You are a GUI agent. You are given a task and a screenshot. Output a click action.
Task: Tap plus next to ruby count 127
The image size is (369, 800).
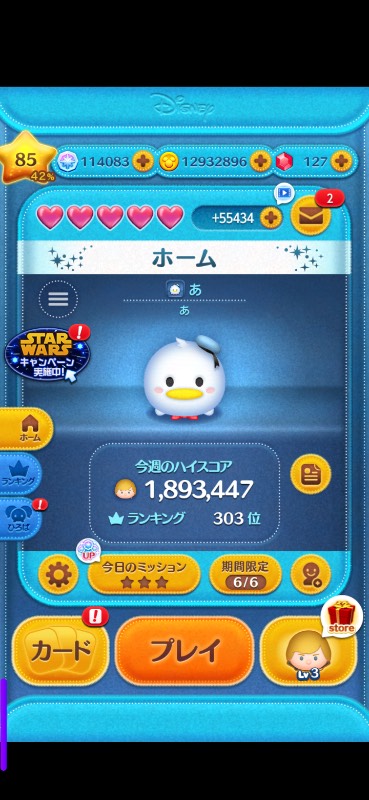click(340, 162)
